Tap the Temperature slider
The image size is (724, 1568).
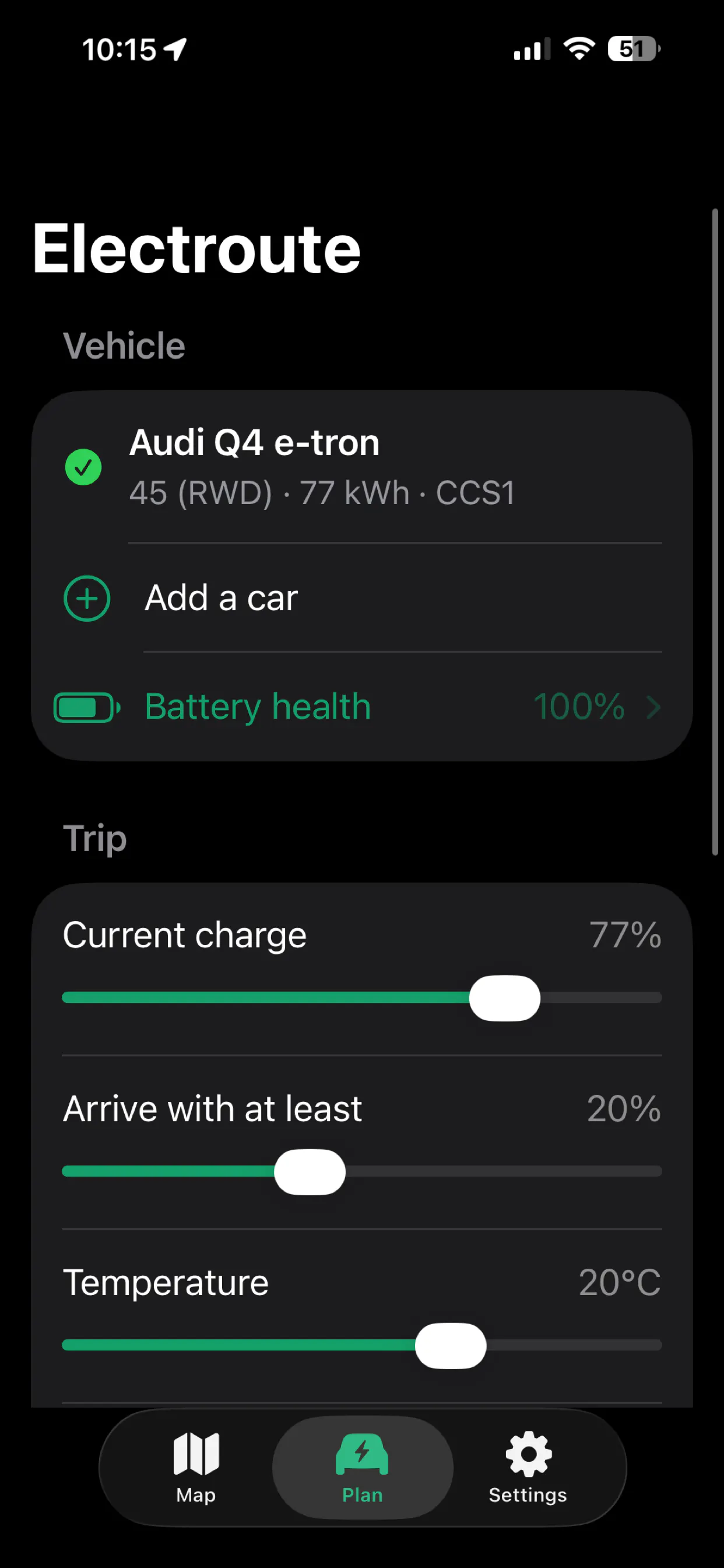(362, 1345)
